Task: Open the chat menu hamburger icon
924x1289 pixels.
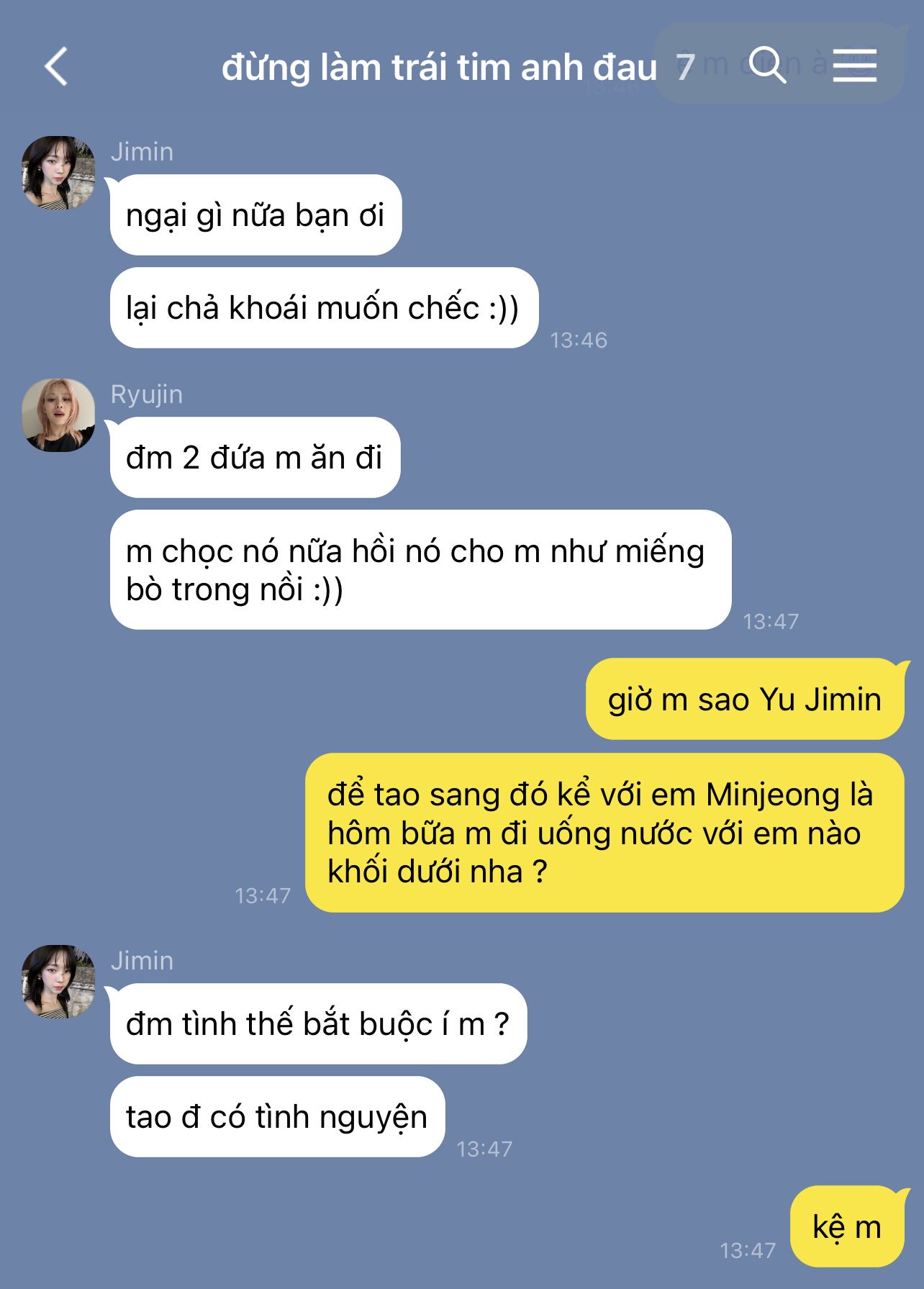Action: pyautogui.click(x=854, y=65)
